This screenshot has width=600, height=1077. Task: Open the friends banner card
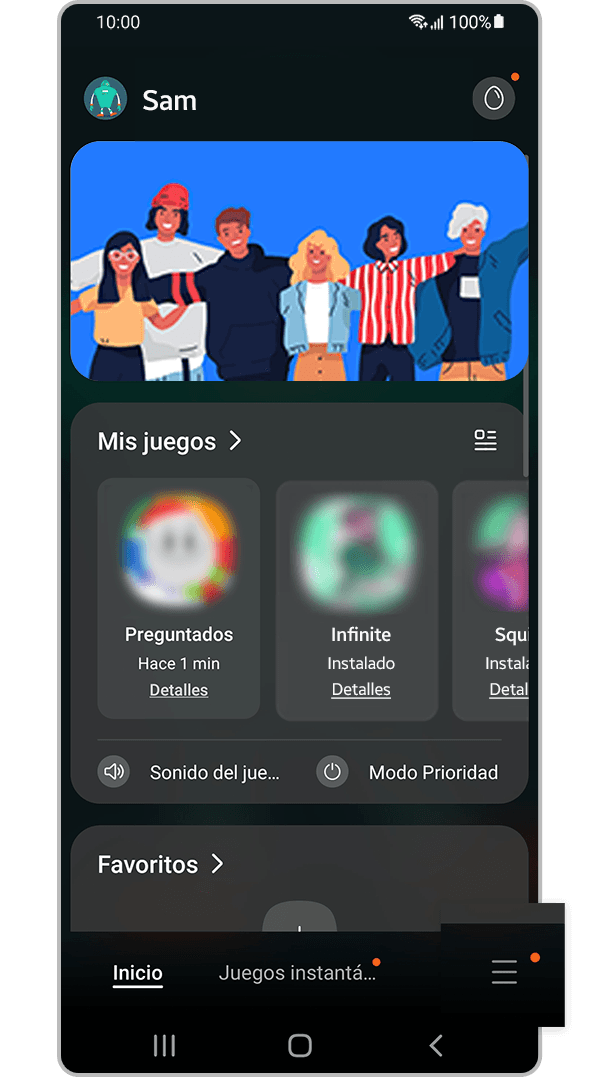click(x=299, y=261)
